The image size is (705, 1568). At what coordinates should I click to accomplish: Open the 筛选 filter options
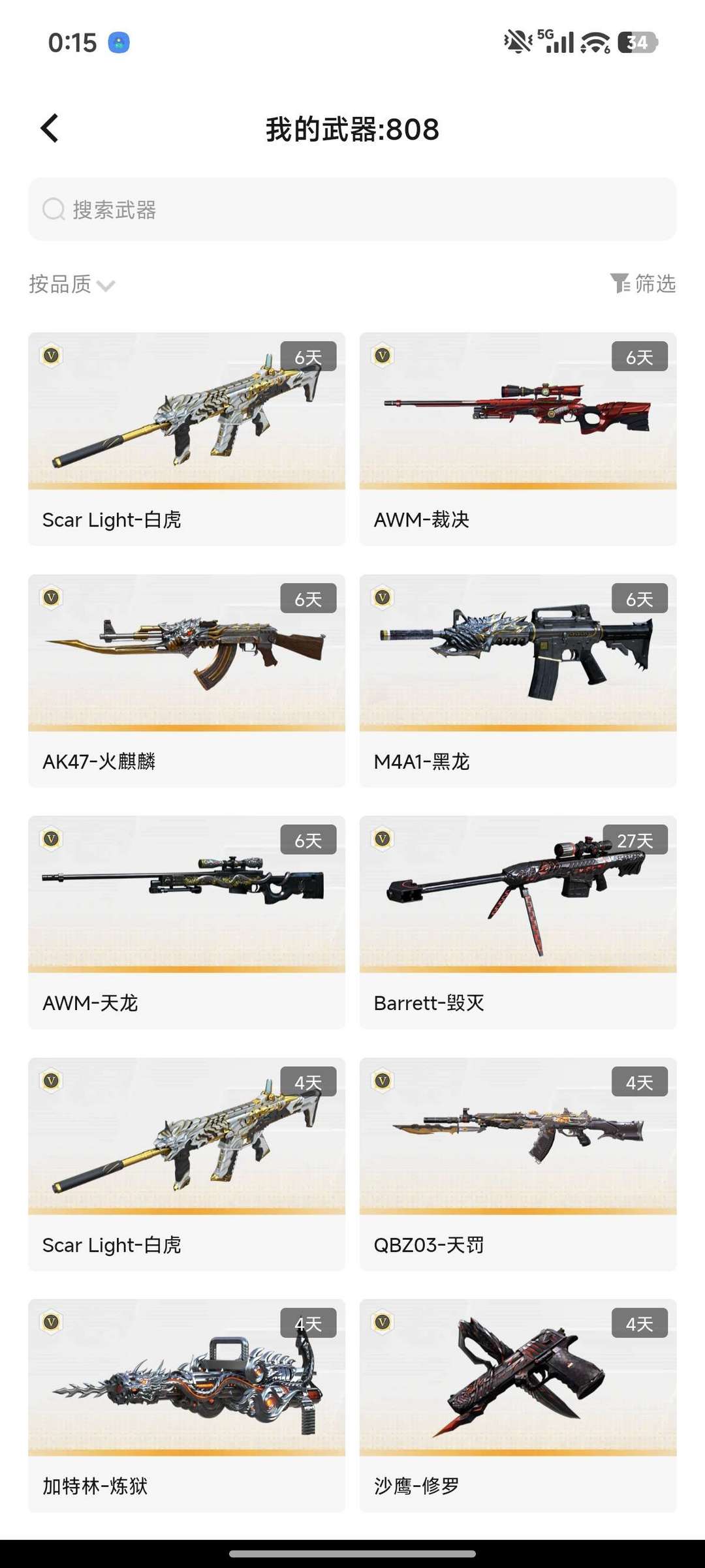643,283
